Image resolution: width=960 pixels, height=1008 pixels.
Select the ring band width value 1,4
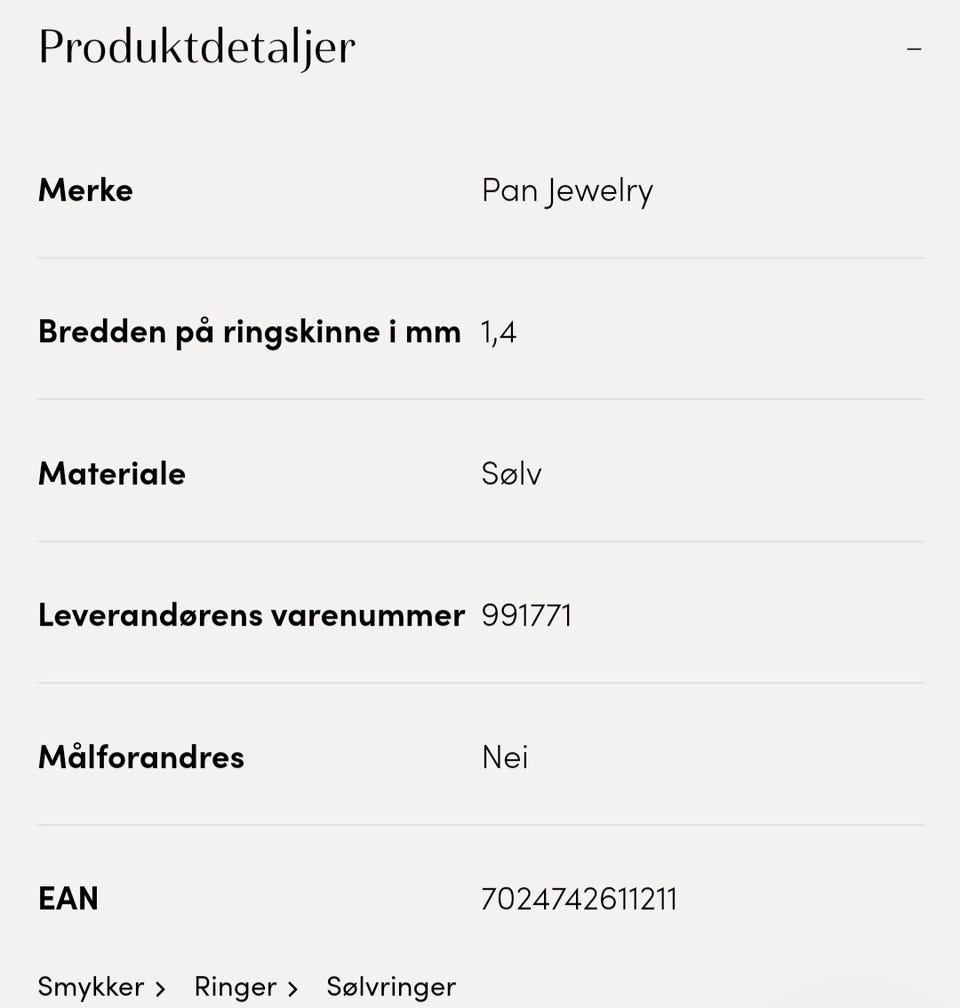click(498, 331)
